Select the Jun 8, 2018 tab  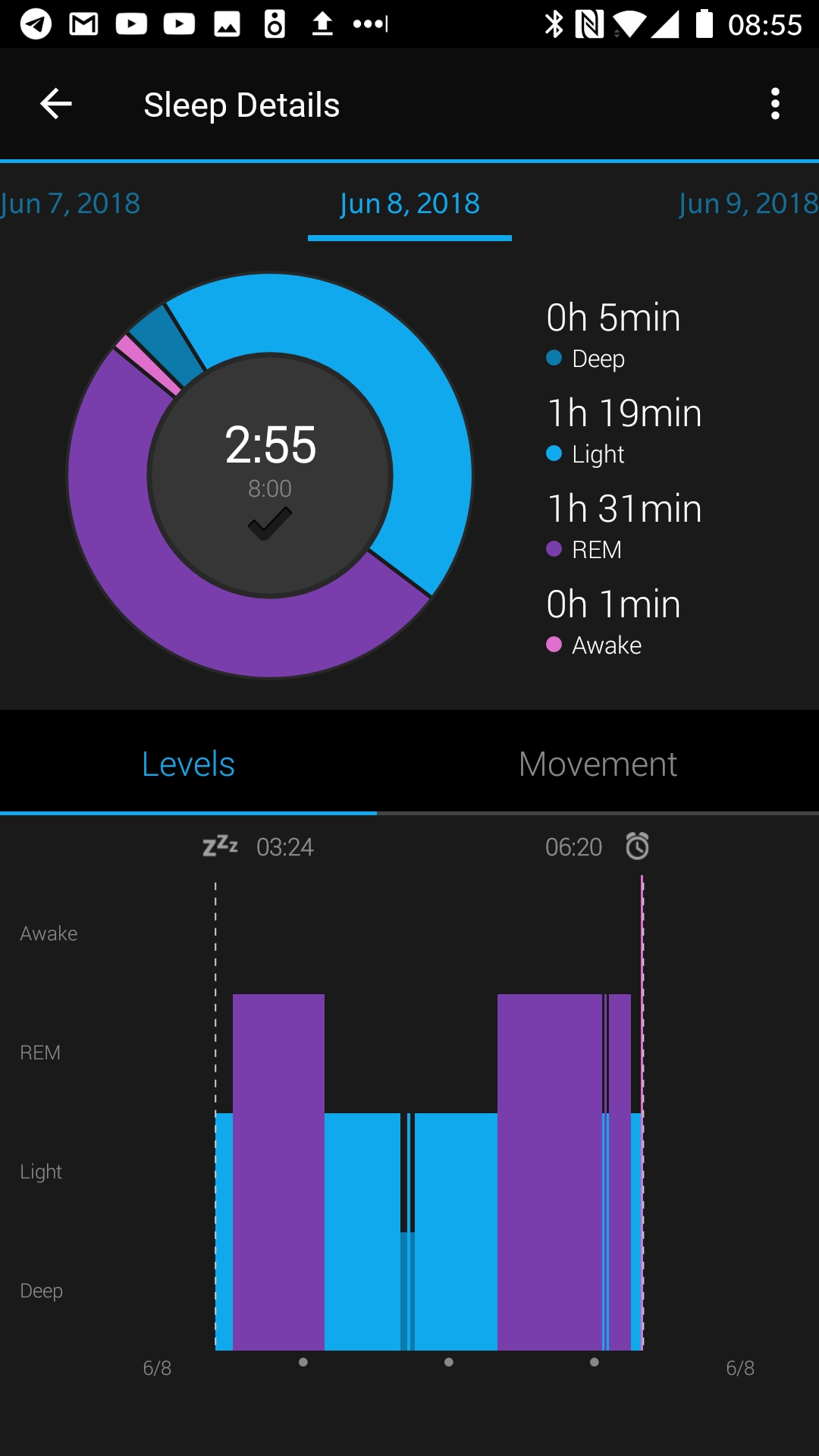click(409, 203)
